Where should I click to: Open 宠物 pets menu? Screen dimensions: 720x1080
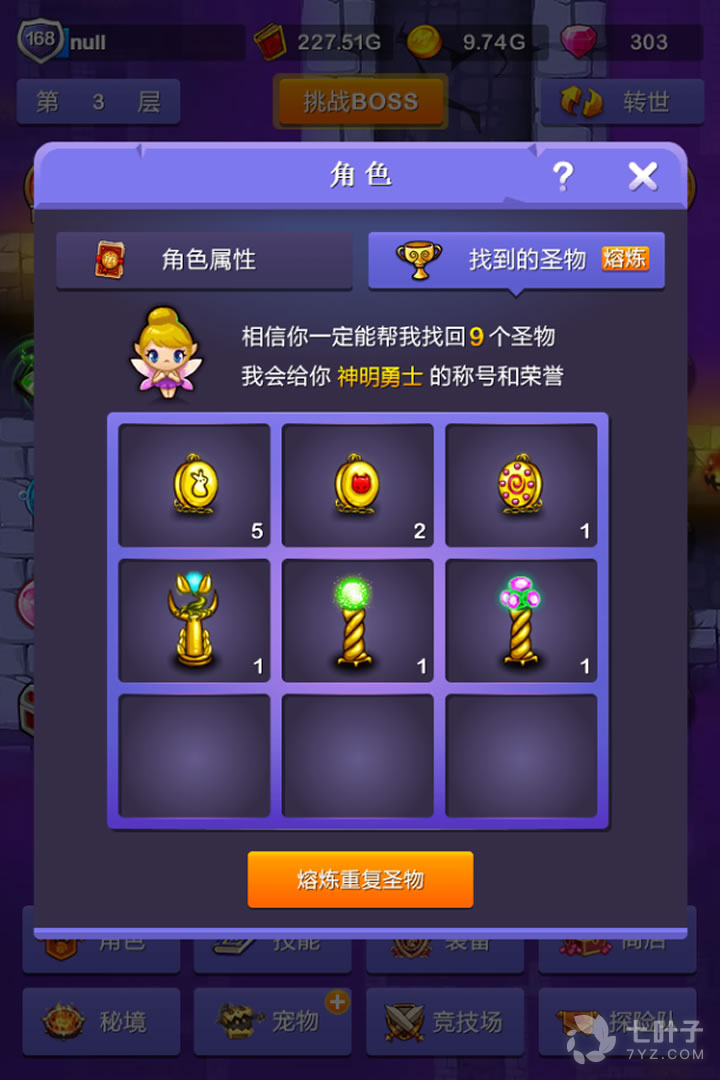tap(273, 1021)
